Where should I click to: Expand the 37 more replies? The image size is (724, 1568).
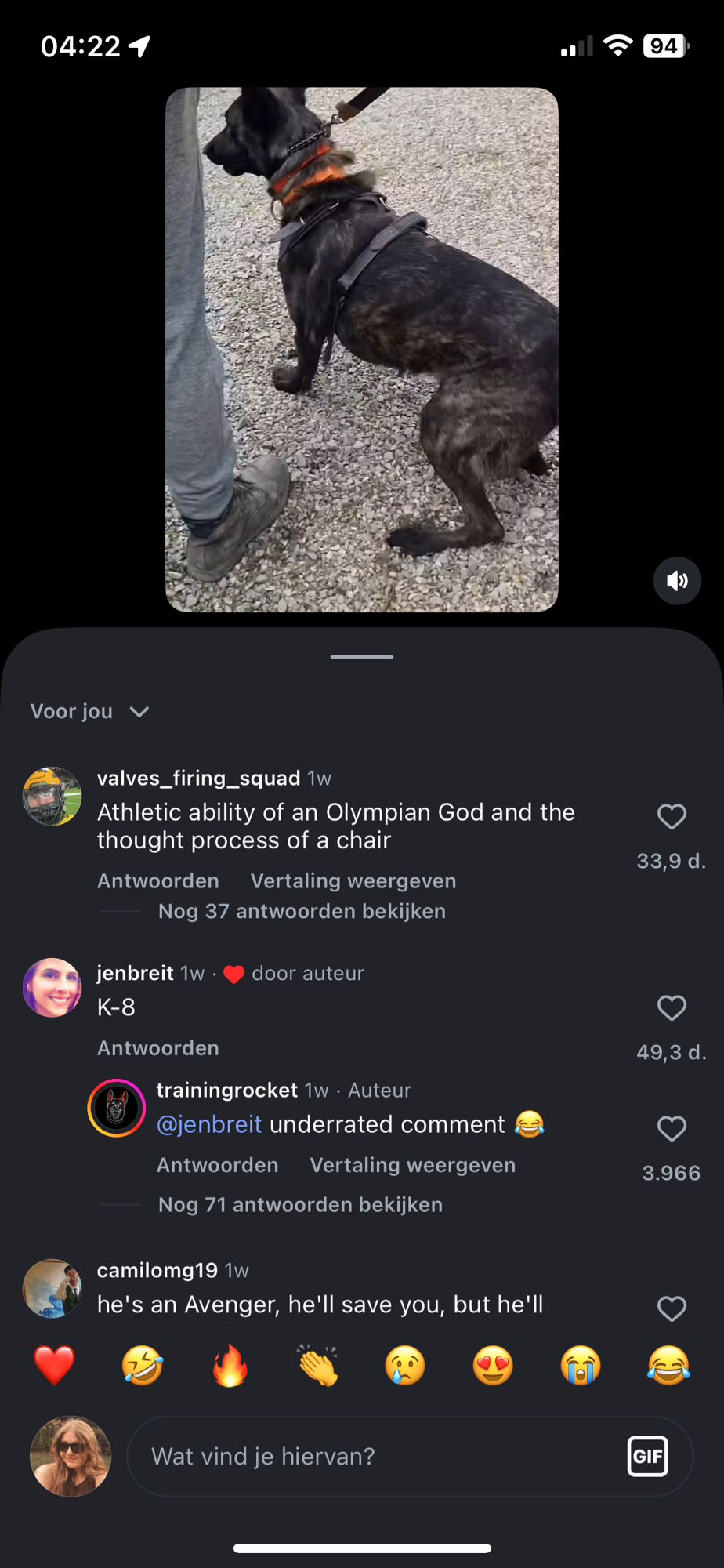(x=302, y=912)
